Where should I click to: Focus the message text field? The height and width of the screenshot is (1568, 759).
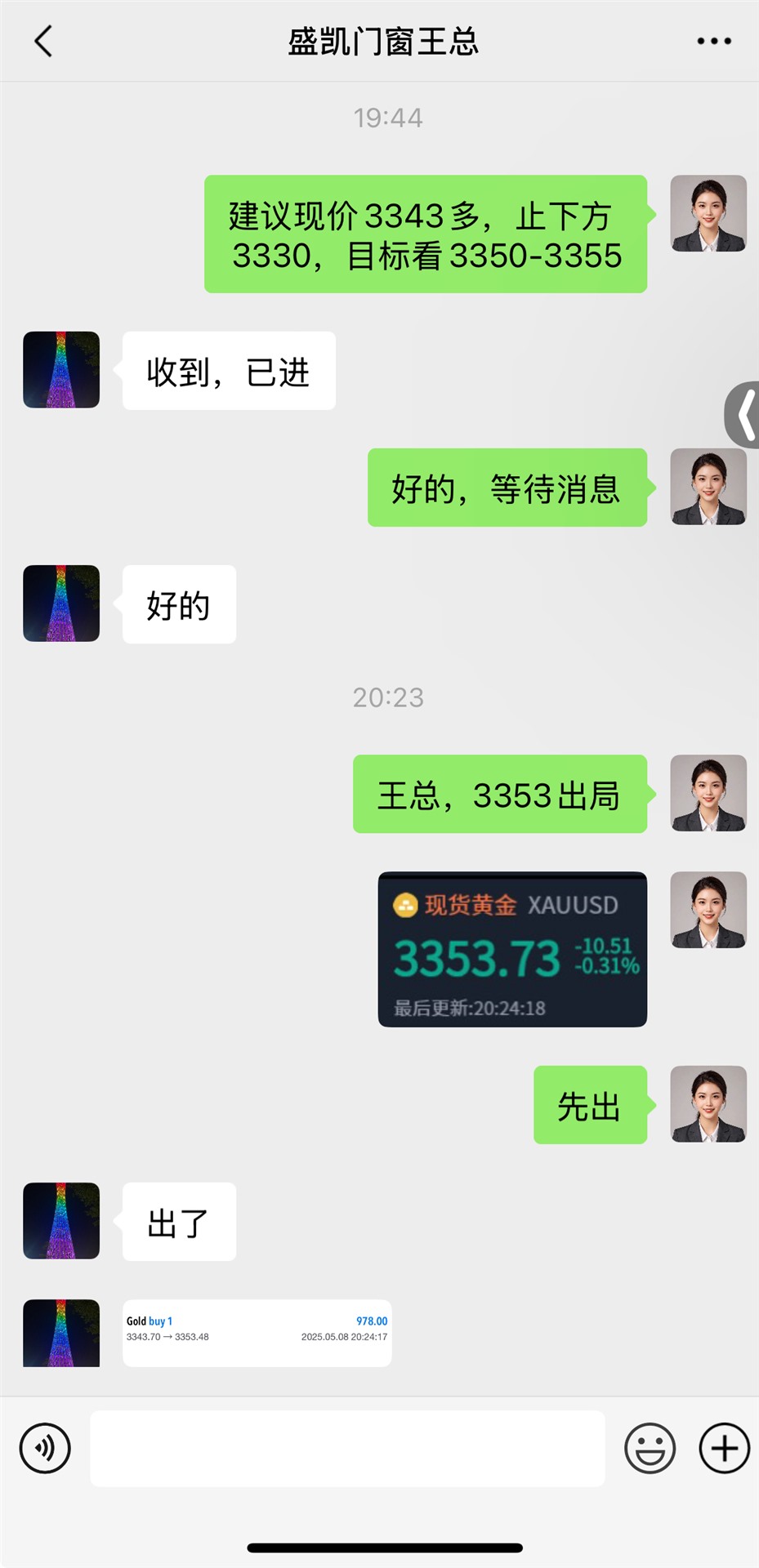coord(347,1448)
